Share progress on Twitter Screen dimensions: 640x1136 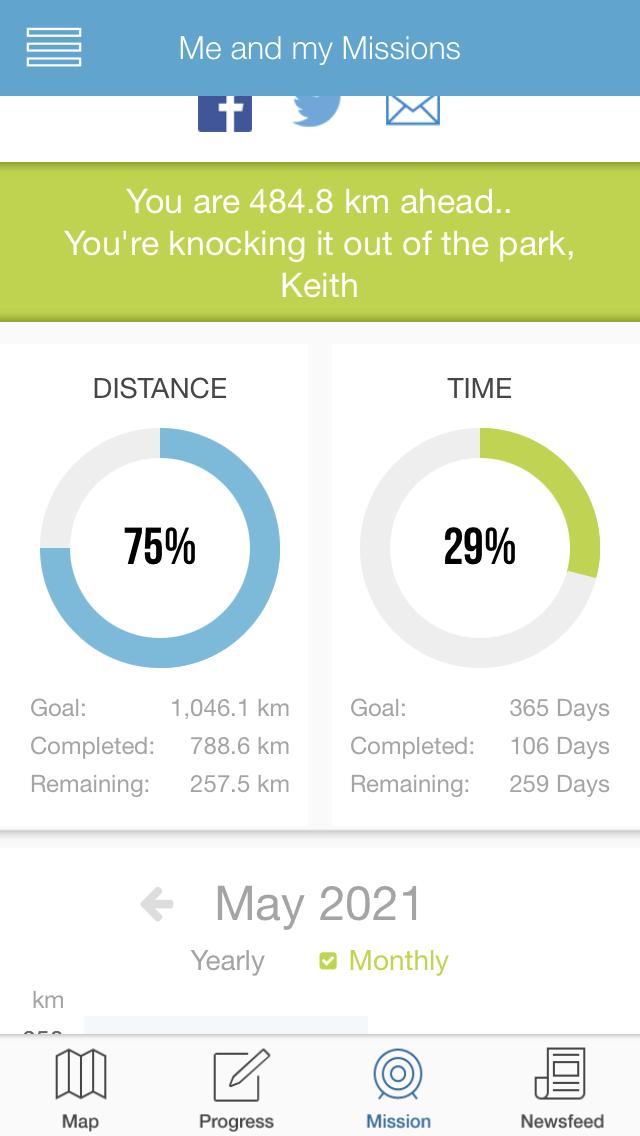[317, 111]
